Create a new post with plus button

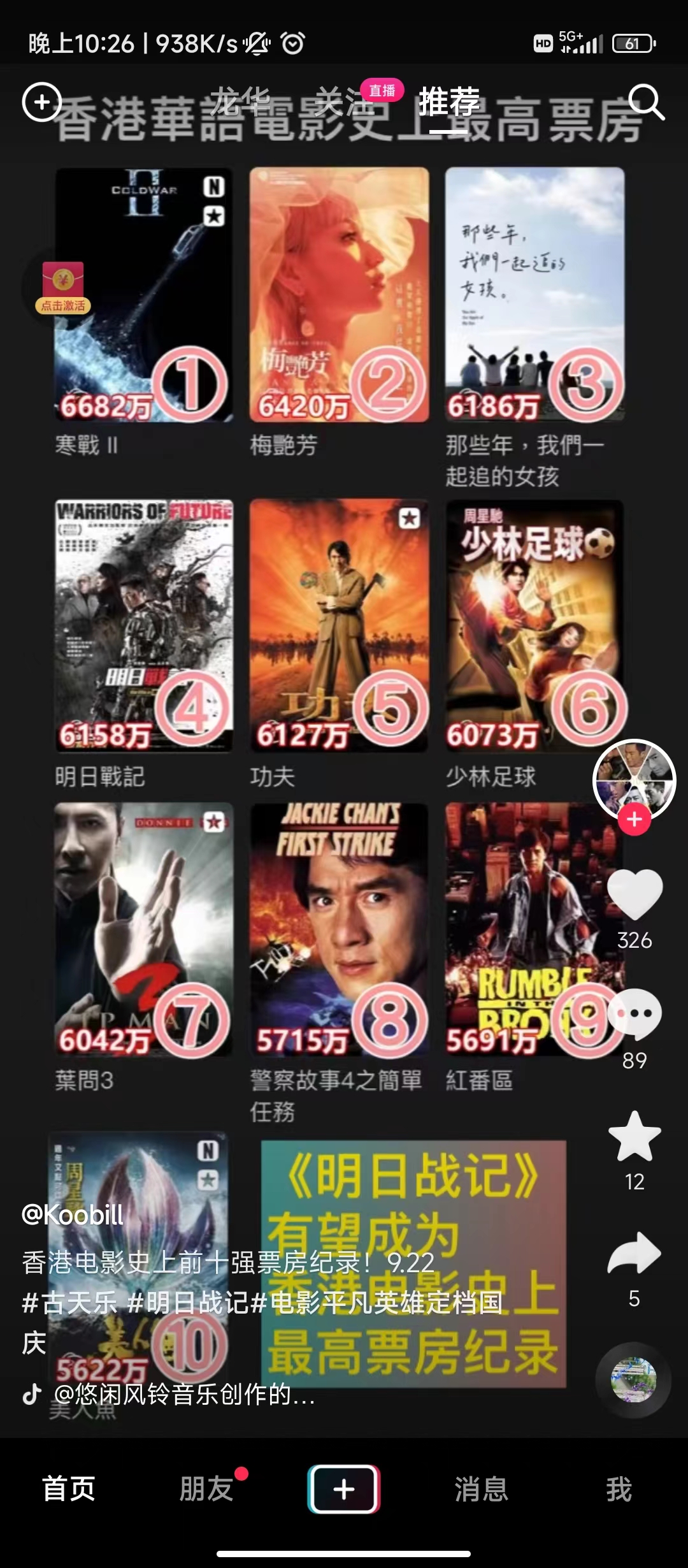tap(344, 1489)
